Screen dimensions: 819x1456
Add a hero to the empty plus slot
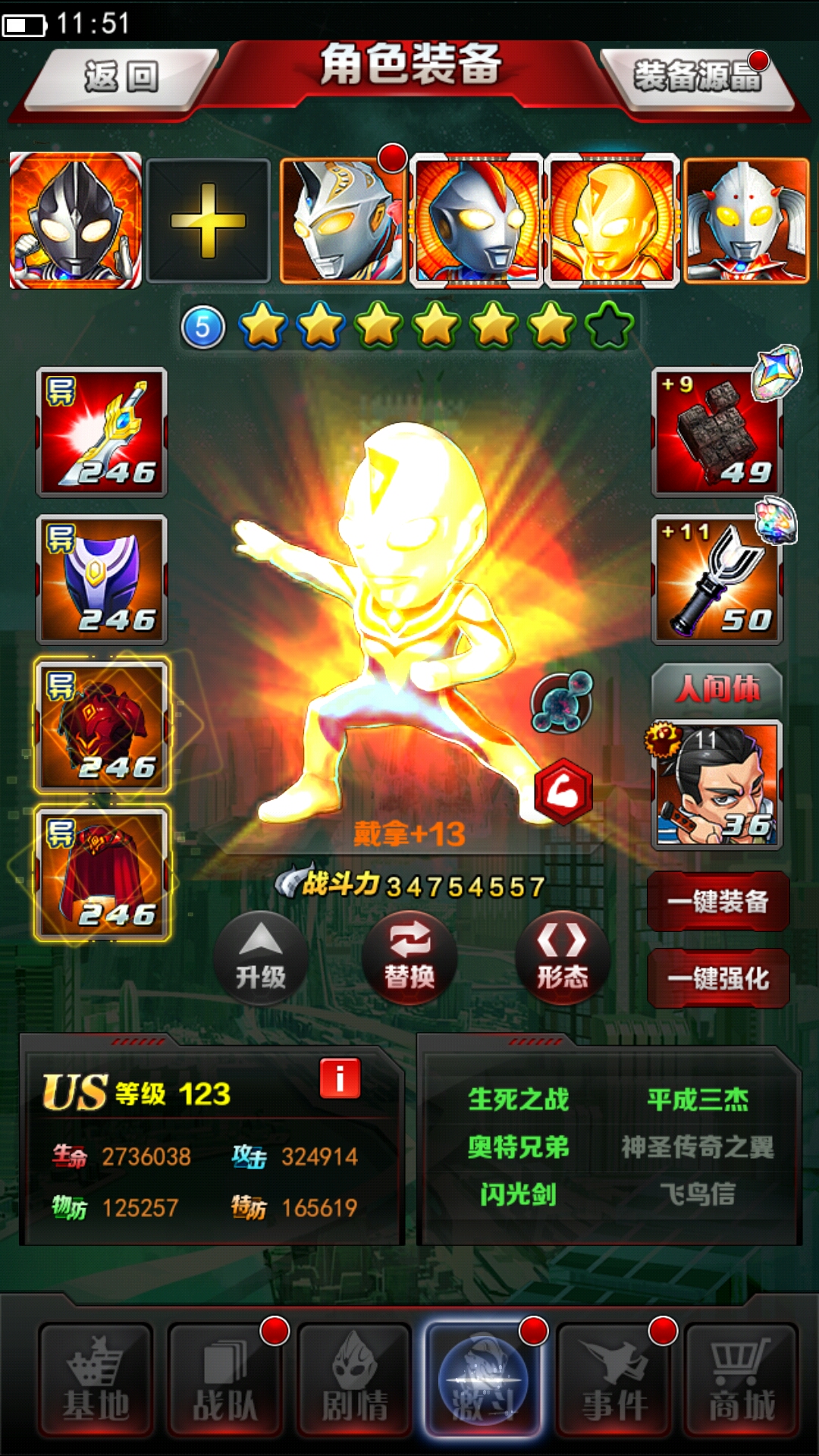coord(208,221)
